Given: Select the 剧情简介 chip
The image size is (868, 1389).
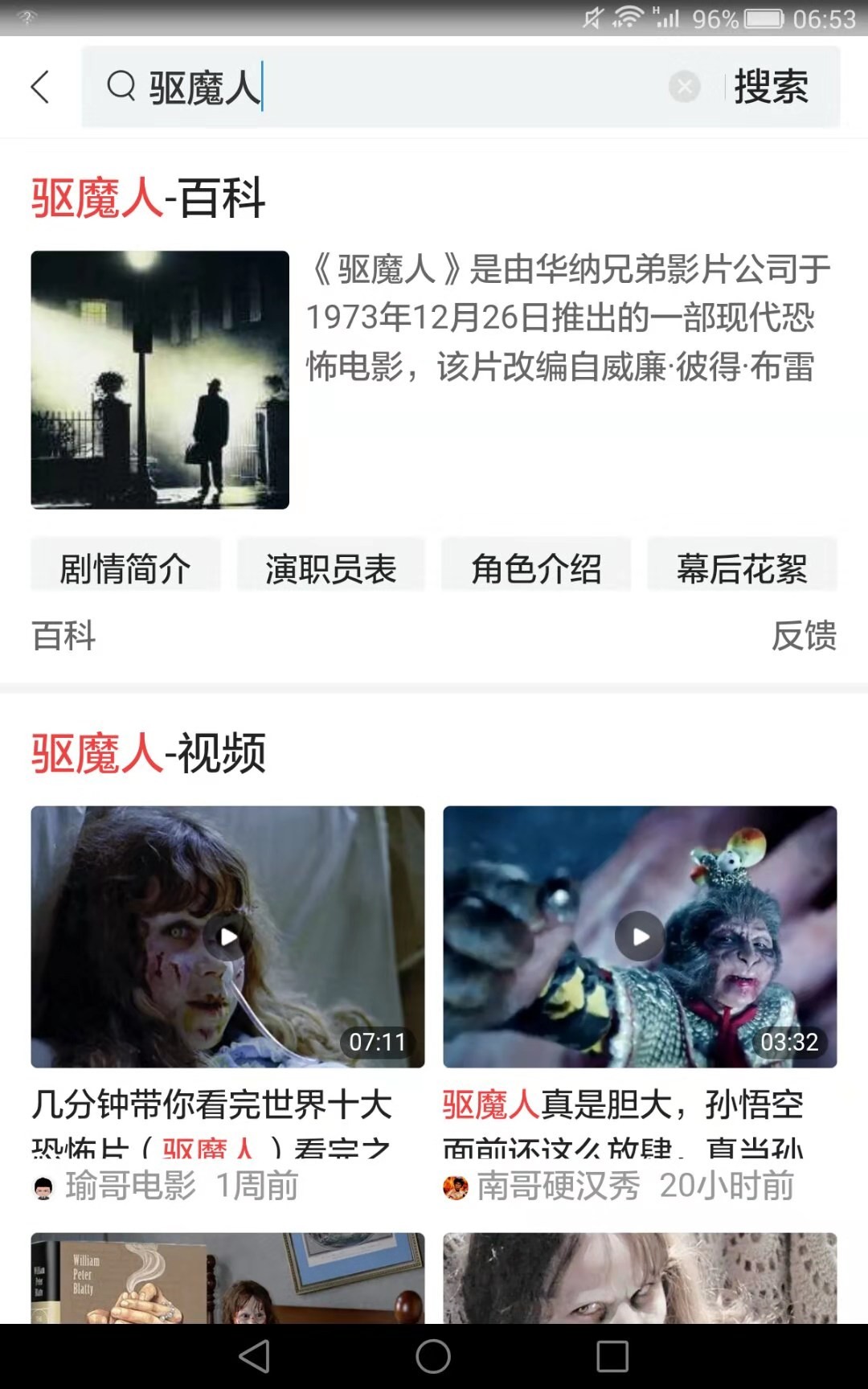Looking at the screenshot, I should (125, 569).
